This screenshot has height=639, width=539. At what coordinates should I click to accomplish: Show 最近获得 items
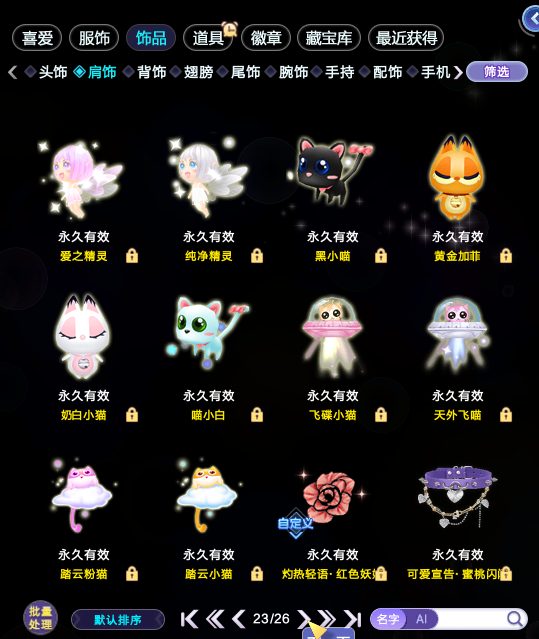[x=406, y=38]
